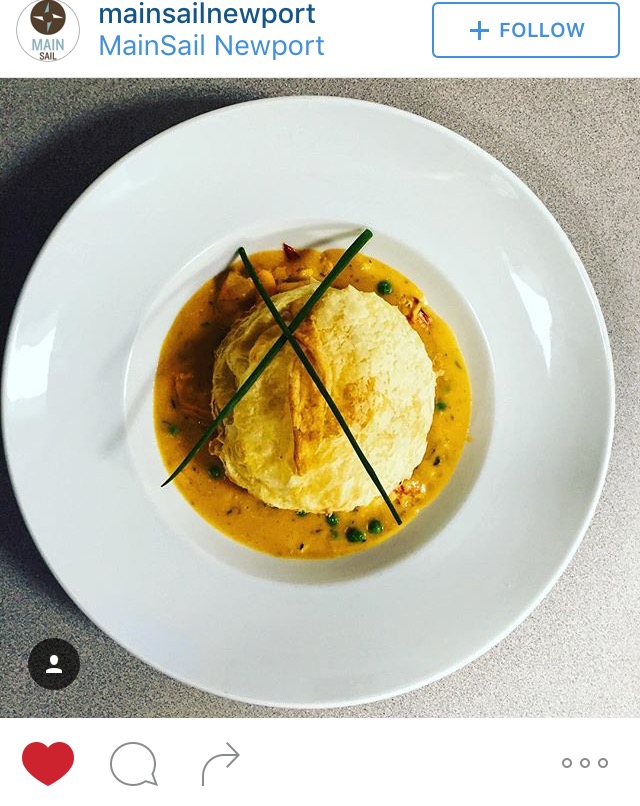
Task: Tap the food photo post
Action: 320,400
